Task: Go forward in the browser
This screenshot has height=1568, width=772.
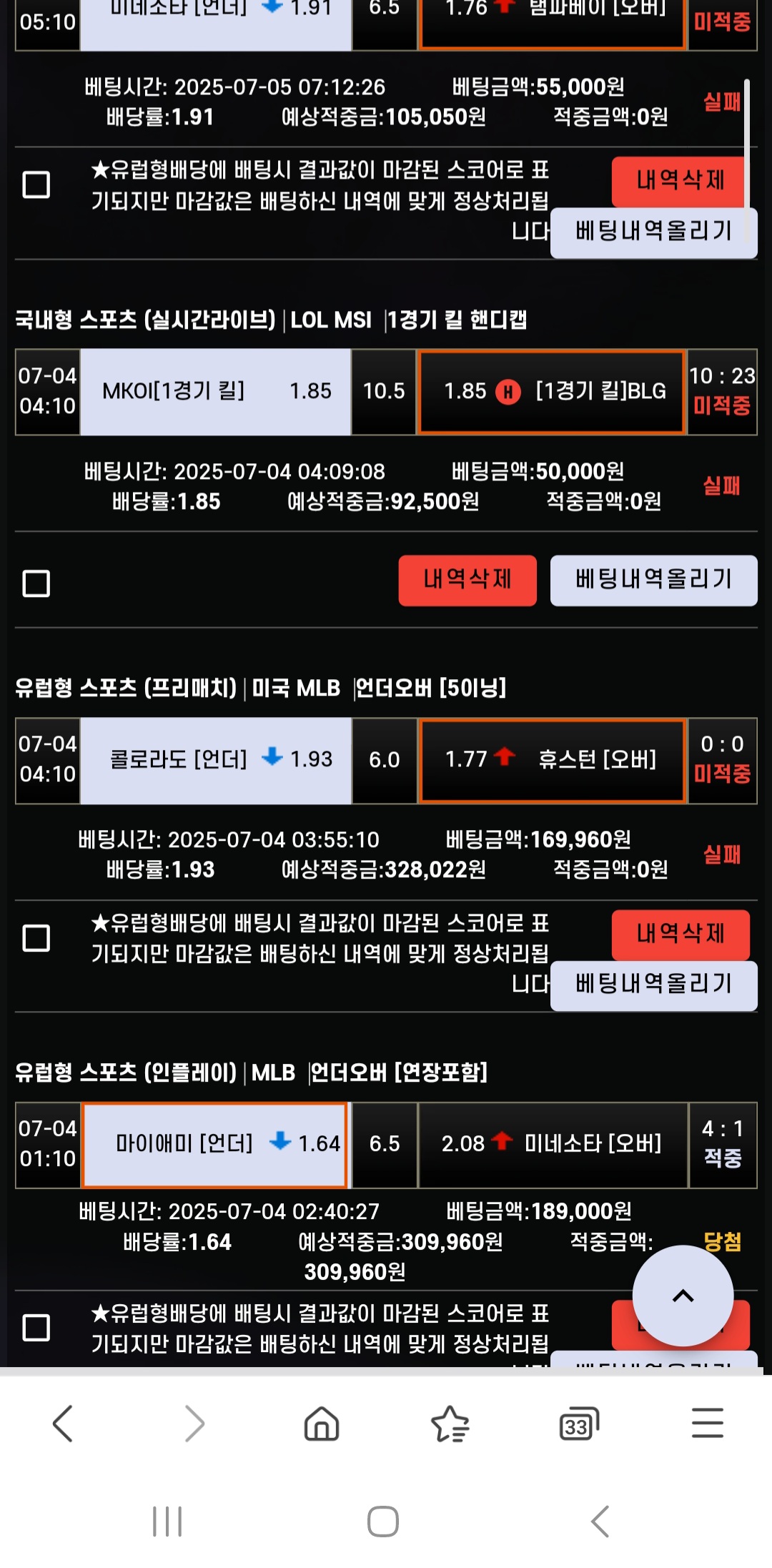Action: click(194, 1423)
